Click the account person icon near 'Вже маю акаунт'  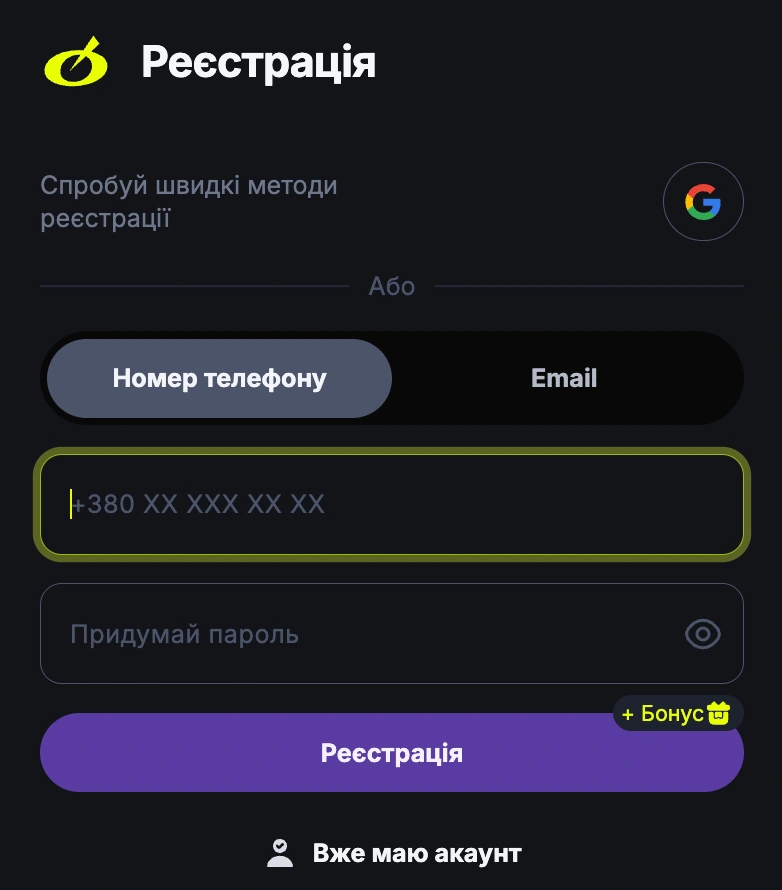point(280,851)
